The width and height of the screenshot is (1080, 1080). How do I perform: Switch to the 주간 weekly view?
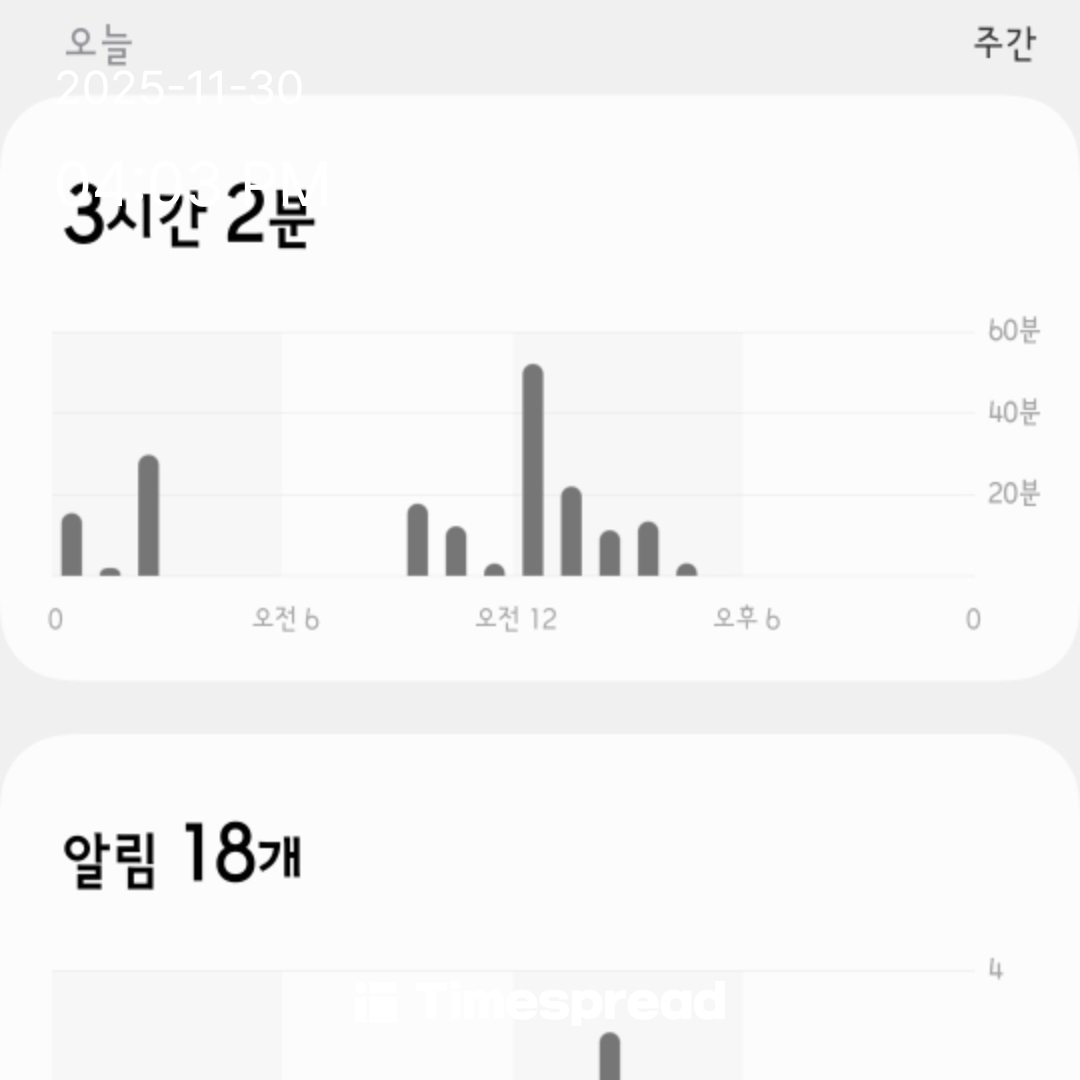pos(1004,44)
